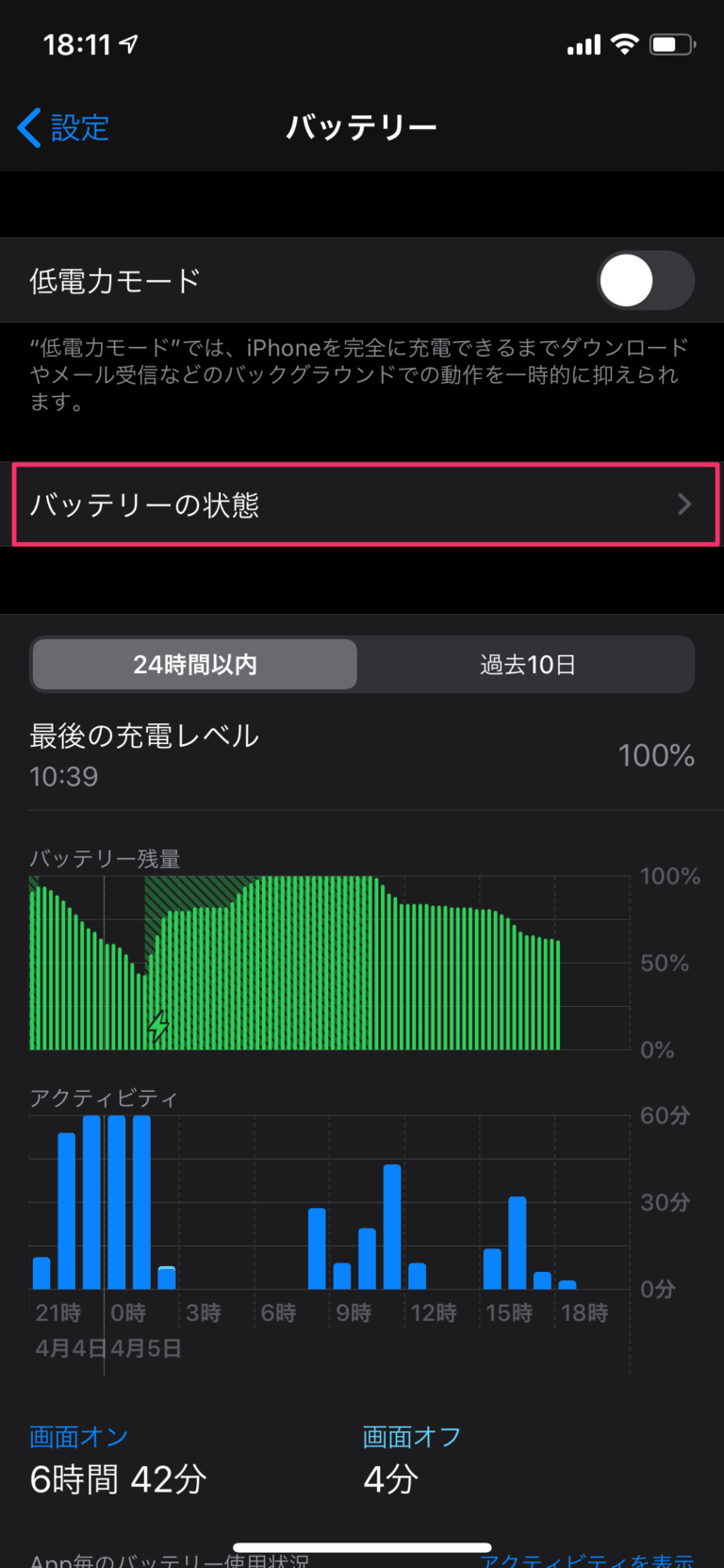Open バッテリーの状態 via its chevron

[684, 504]
